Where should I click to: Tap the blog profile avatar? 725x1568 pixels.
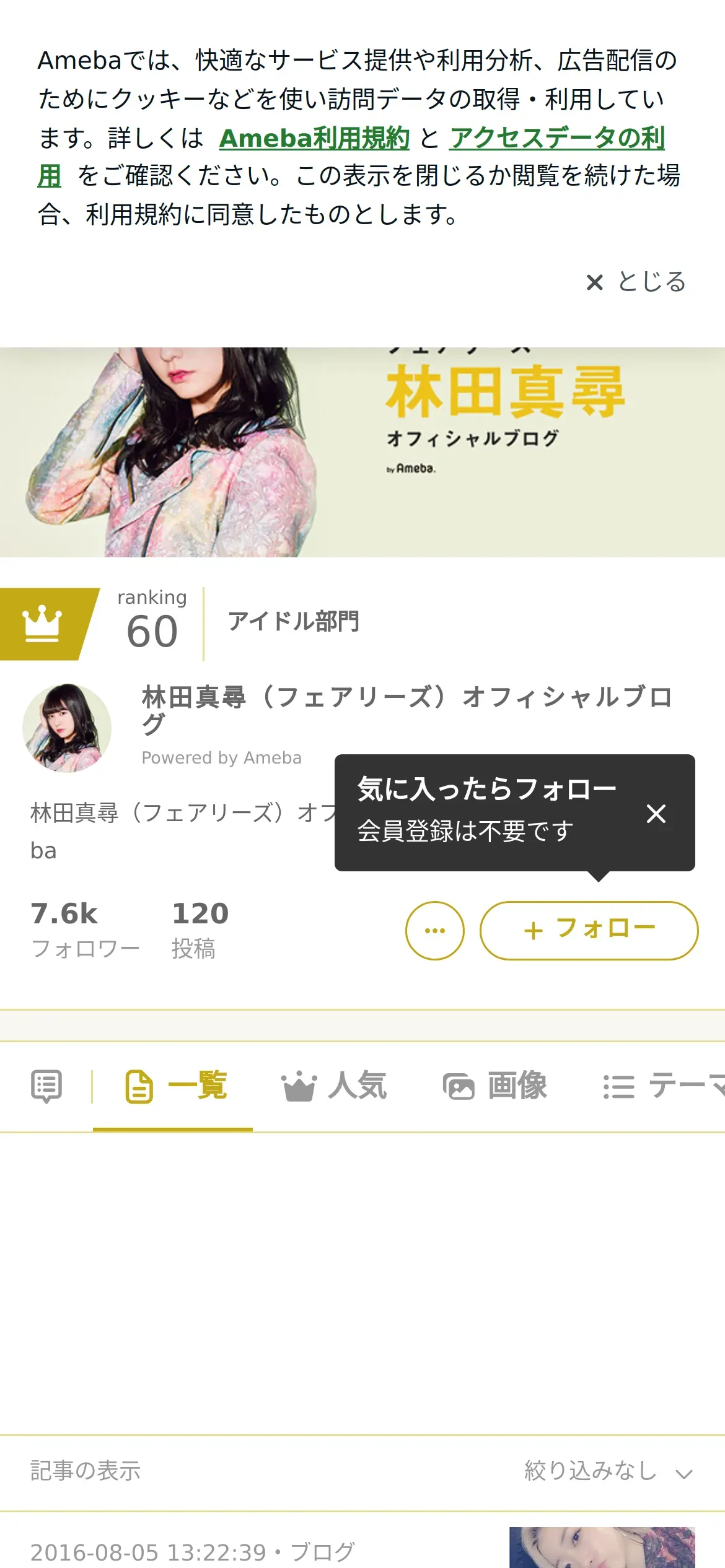click(67, 728)
